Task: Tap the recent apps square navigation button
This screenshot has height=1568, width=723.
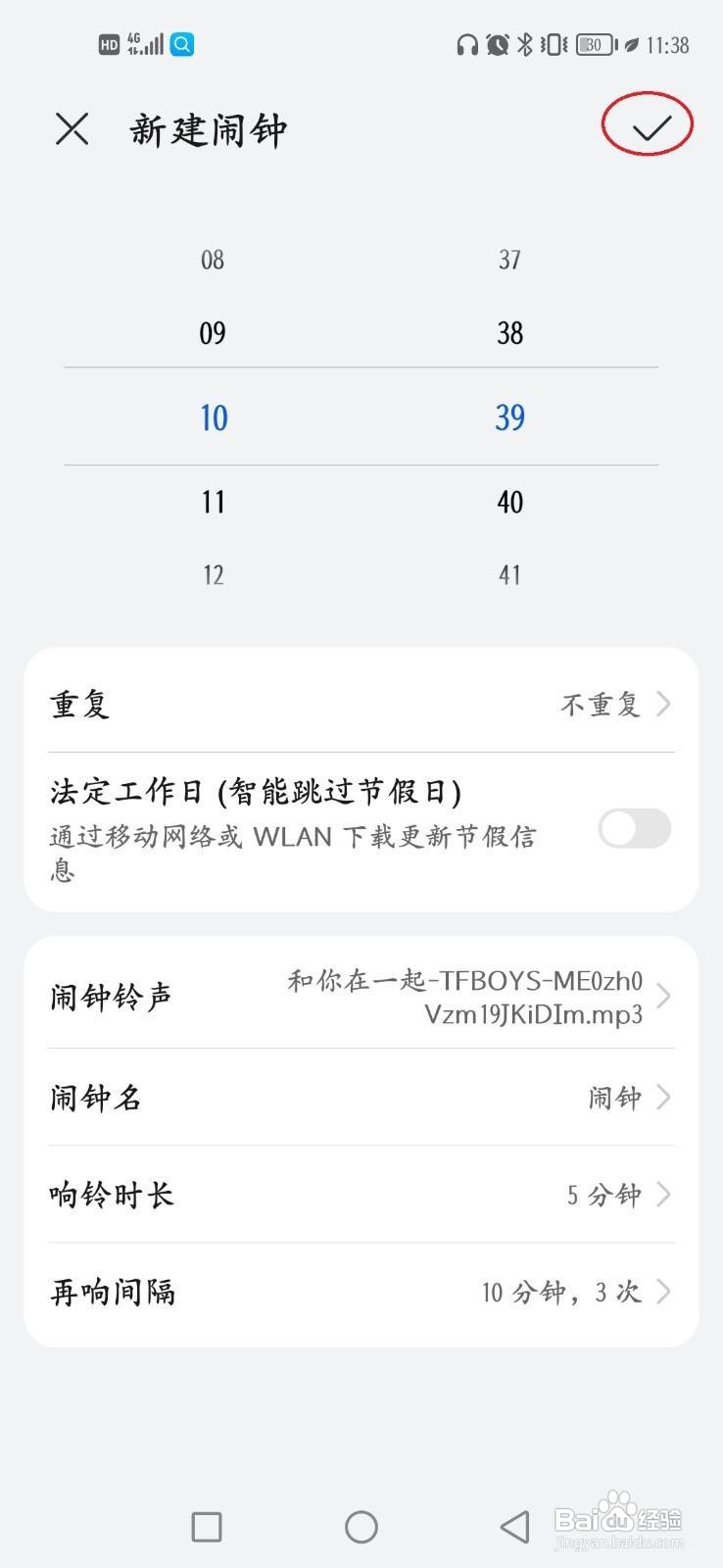Action: (205, 1526)
